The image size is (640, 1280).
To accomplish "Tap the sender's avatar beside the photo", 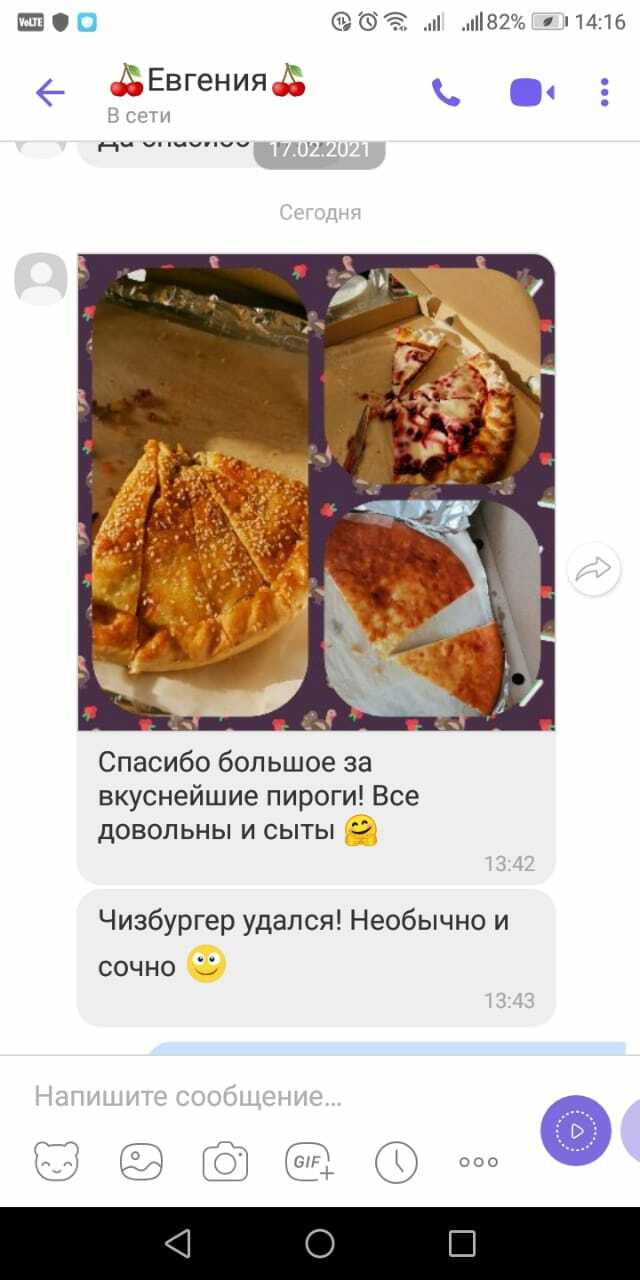I will coord(41,279).
